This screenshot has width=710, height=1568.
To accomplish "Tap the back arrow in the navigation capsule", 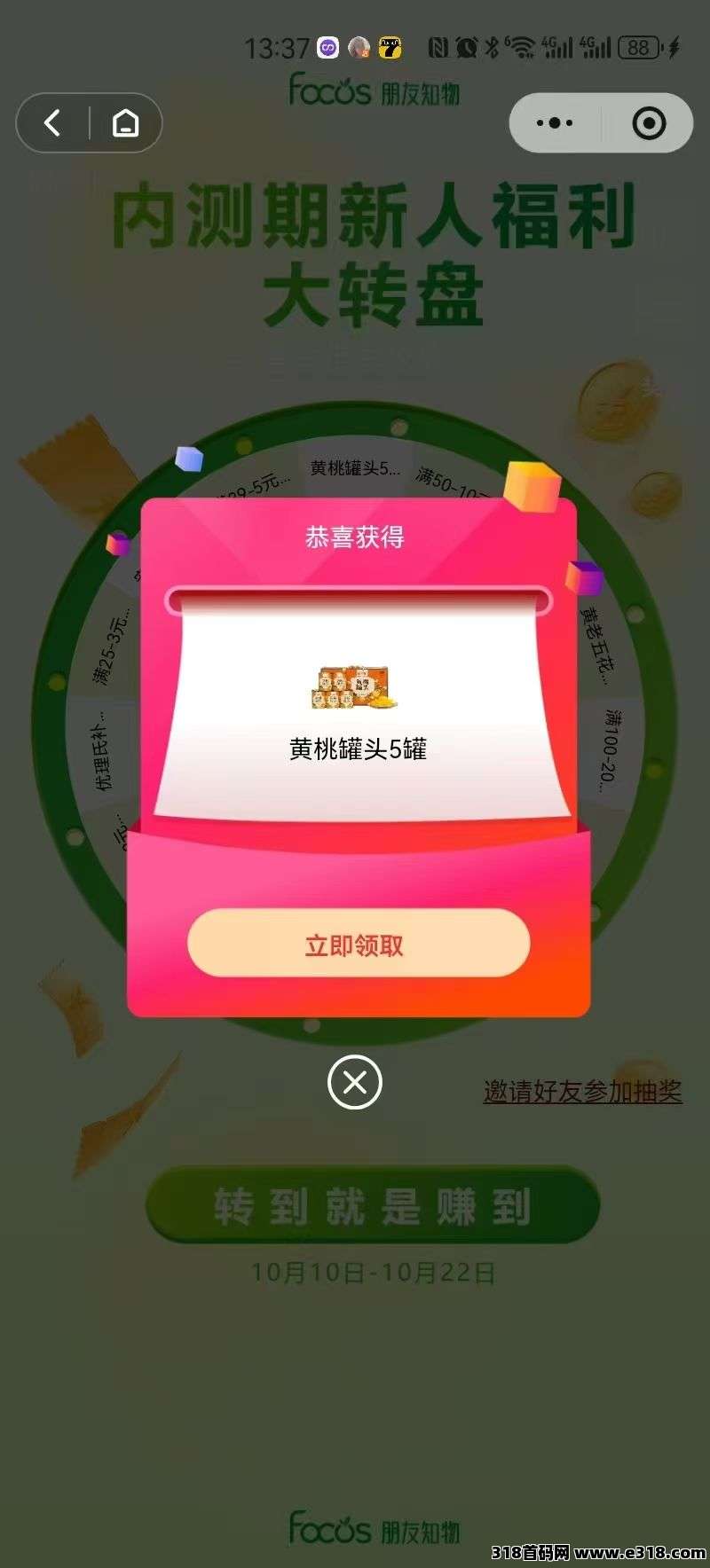I will coord(51,123).
